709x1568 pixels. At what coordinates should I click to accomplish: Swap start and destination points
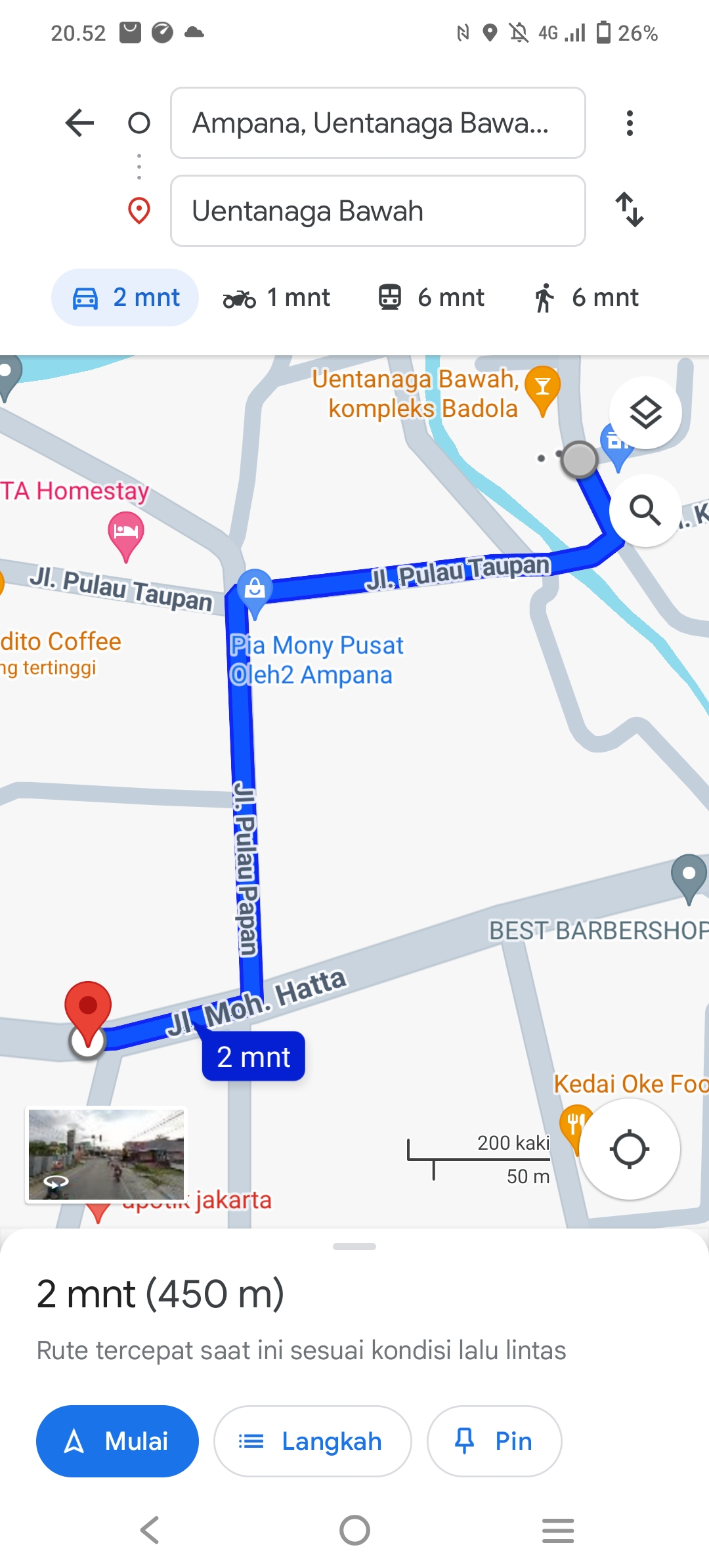[630, 209]
